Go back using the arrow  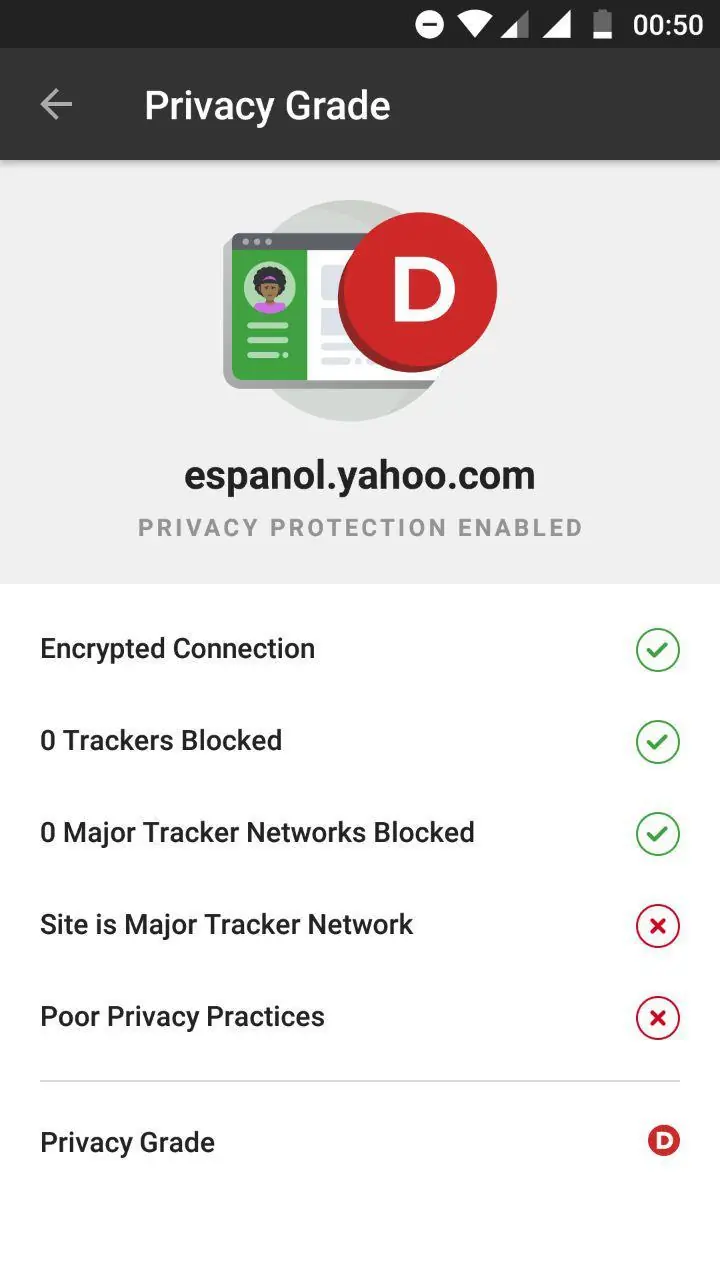tap(56, 105)
